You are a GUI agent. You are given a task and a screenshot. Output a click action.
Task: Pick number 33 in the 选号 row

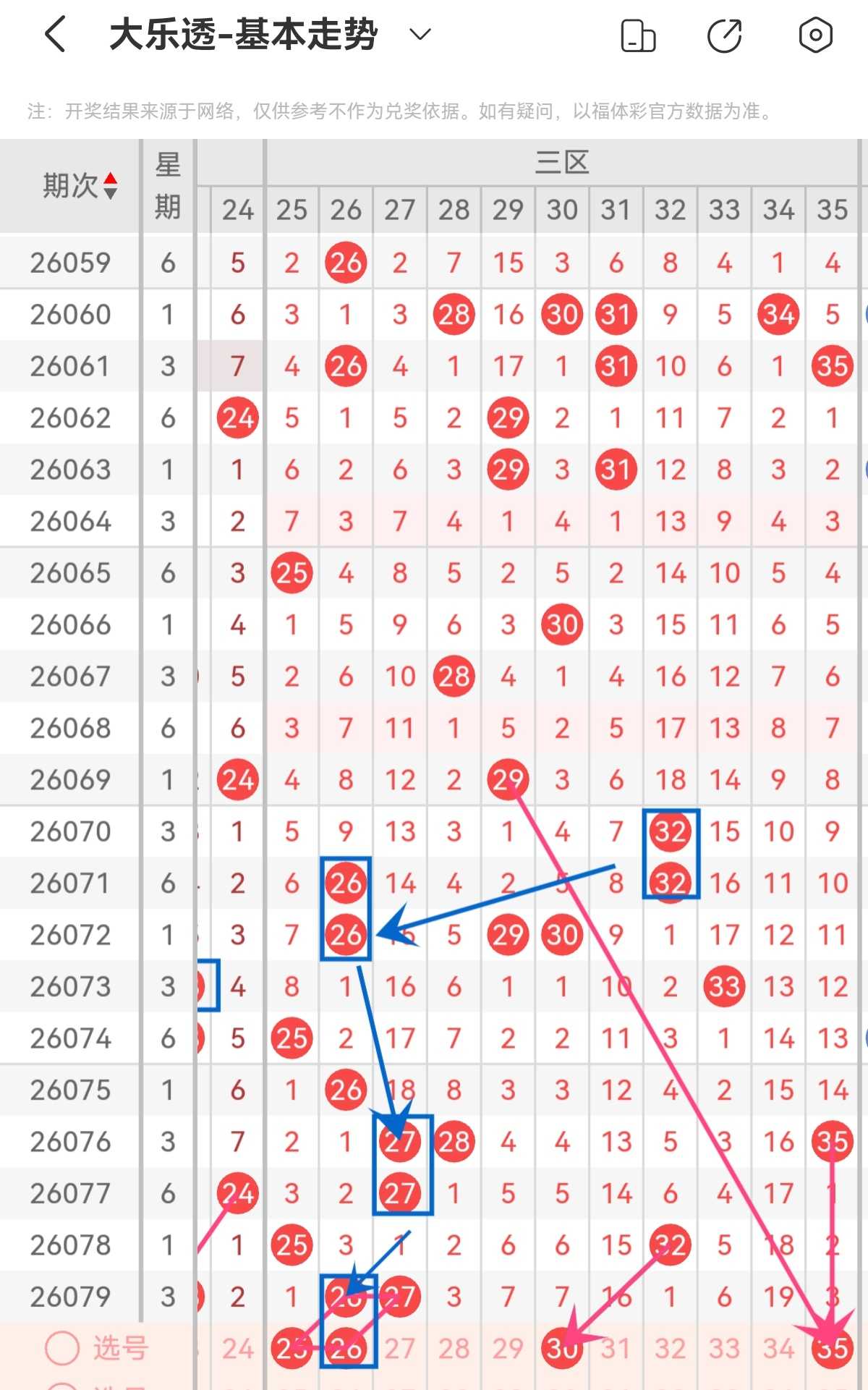[724, 1349]
